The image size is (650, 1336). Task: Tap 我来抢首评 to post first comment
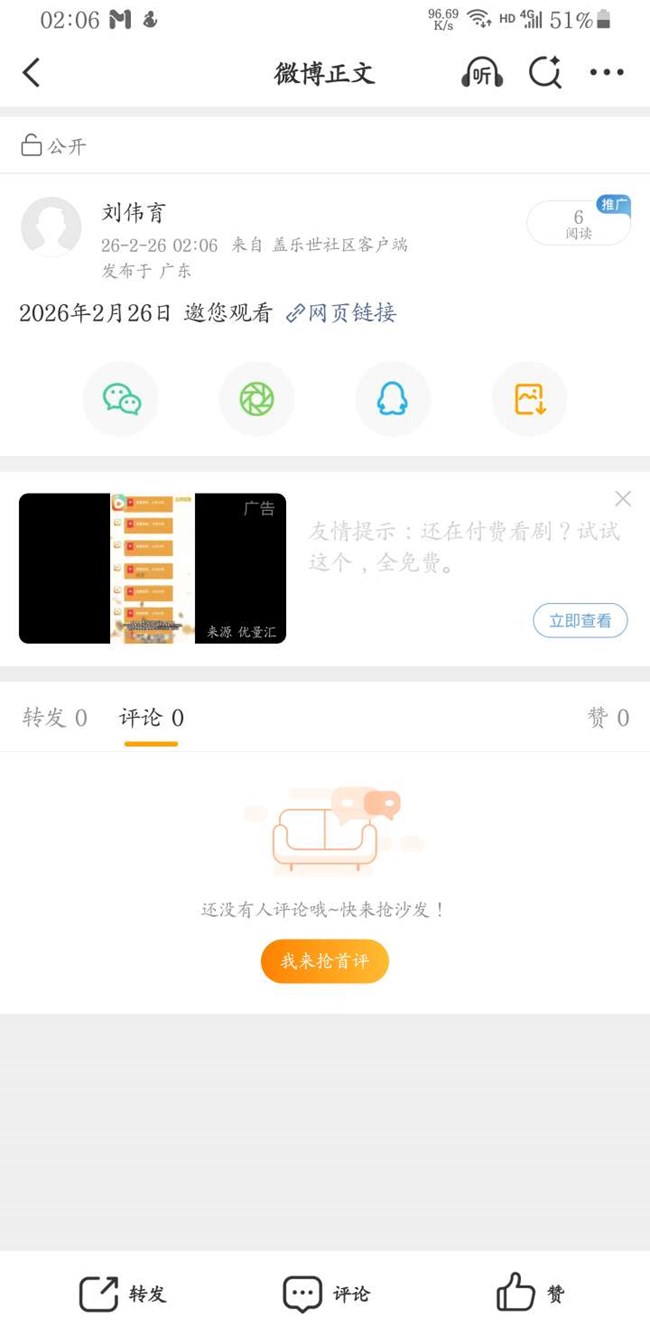click(x=325, y=961)
